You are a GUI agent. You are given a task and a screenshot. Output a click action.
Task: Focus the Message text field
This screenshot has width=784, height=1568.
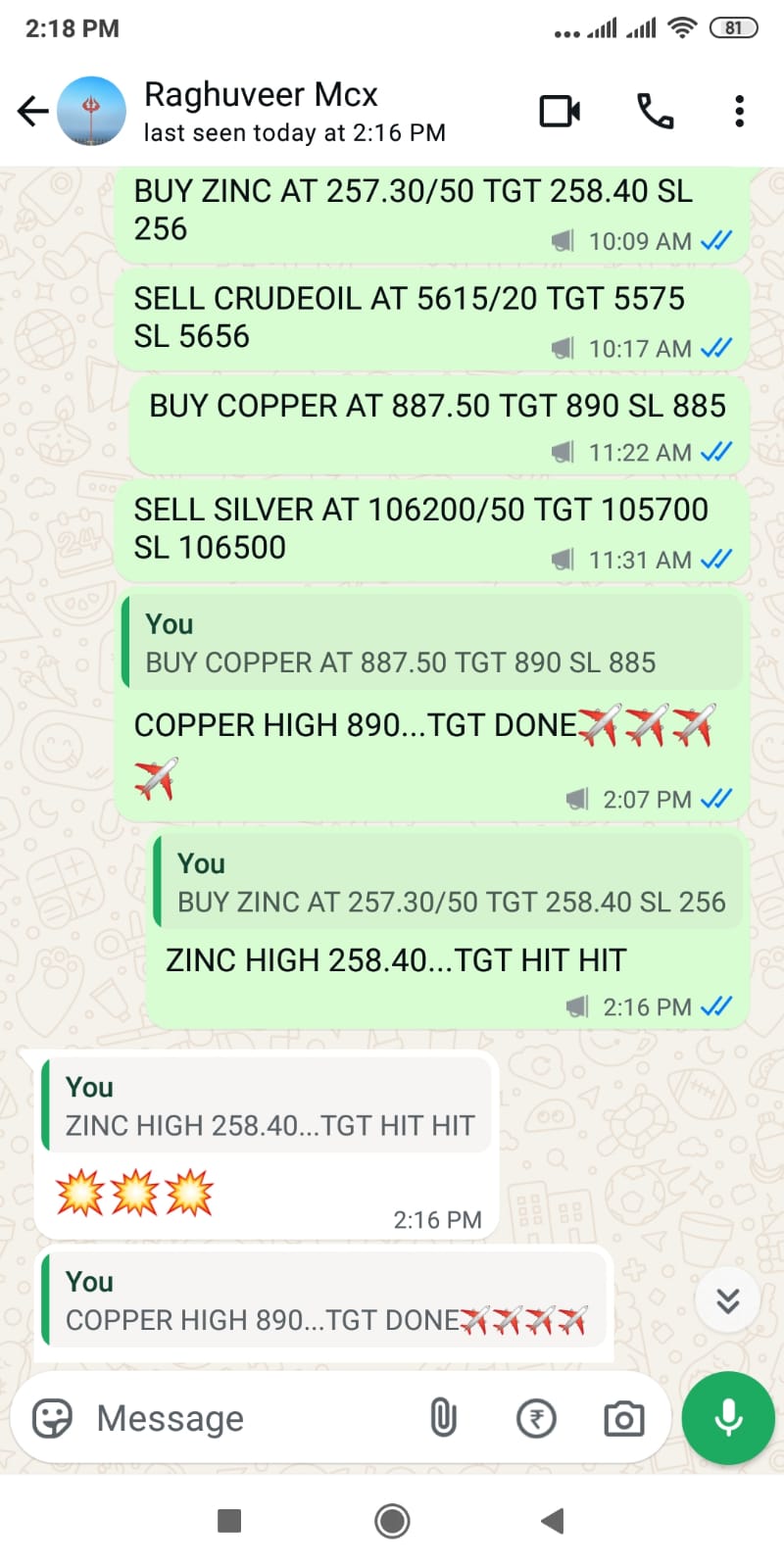pyautogui.click(x=245, y=1418)
